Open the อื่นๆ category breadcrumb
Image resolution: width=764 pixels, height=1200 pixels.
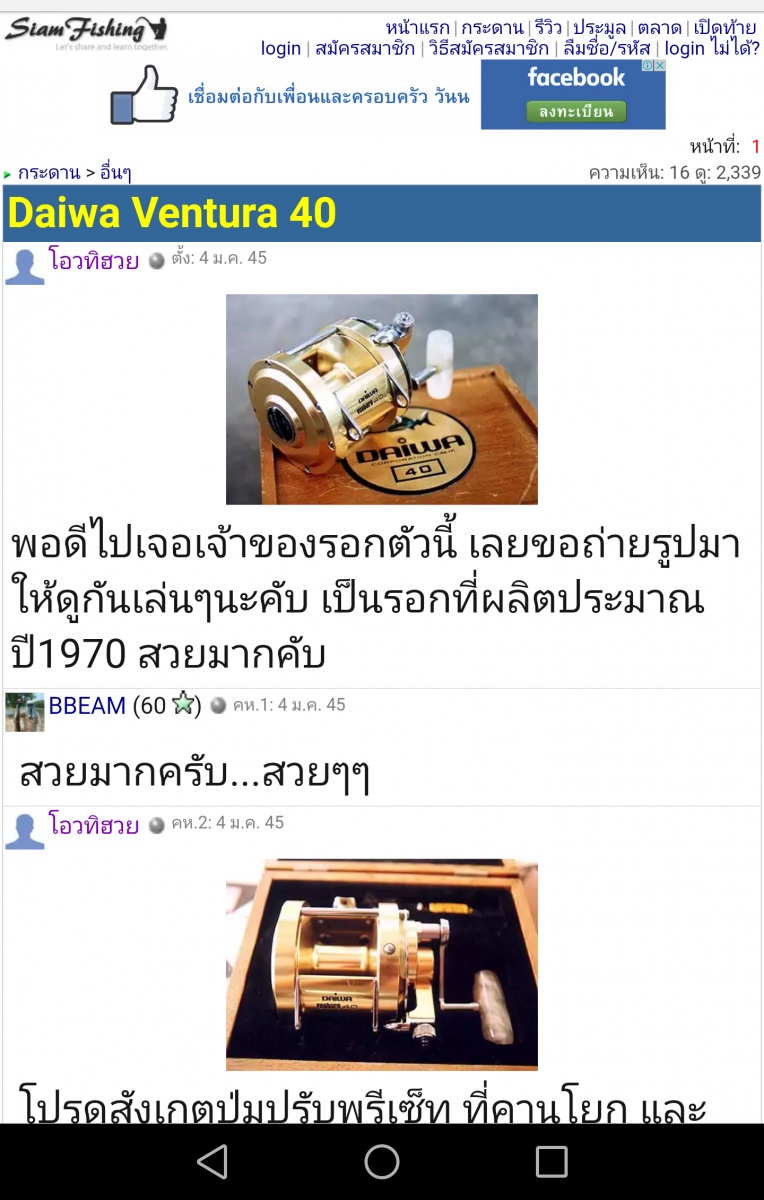tap(115, 172)
